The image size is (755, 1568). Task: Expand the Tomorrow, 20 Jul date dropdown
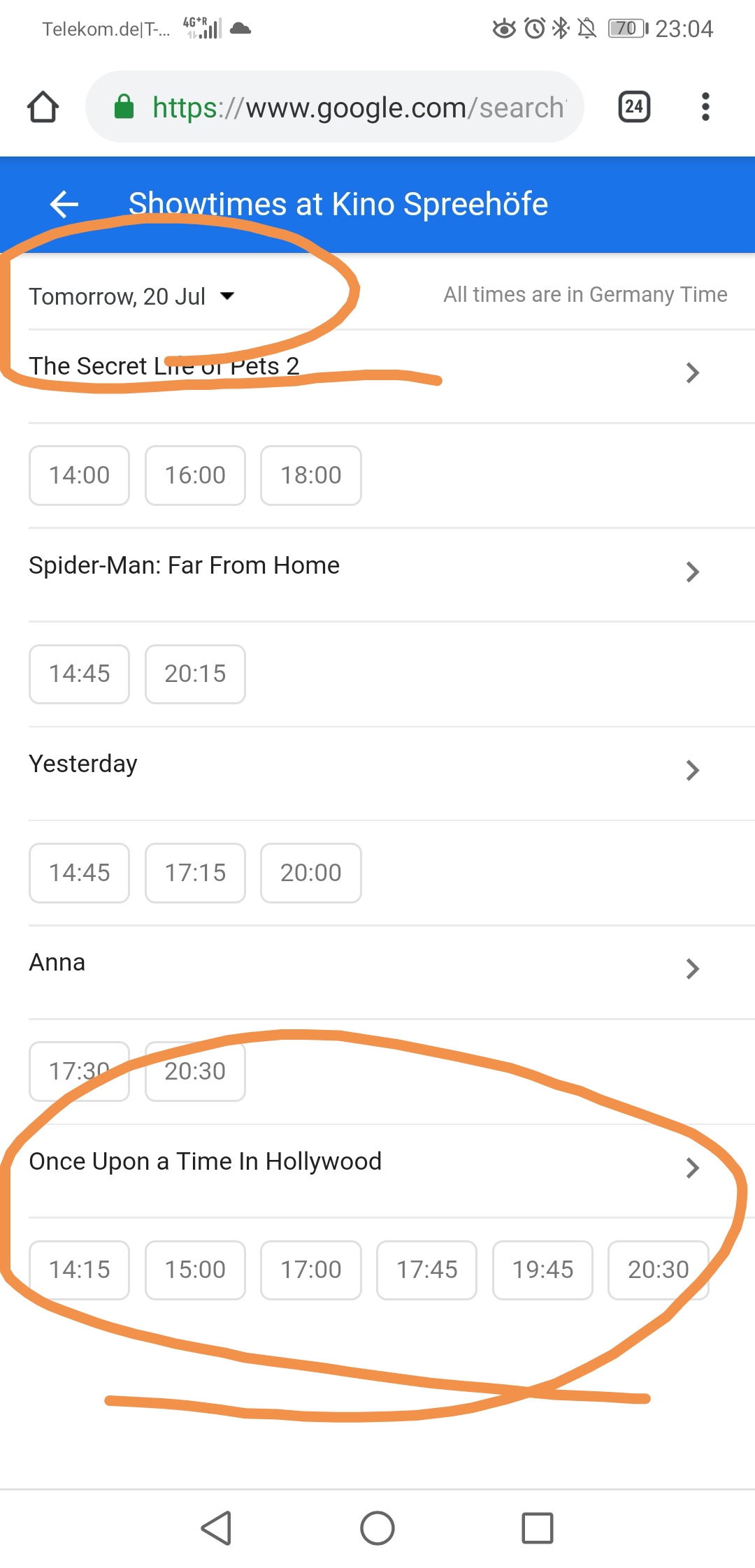[132, 296]
